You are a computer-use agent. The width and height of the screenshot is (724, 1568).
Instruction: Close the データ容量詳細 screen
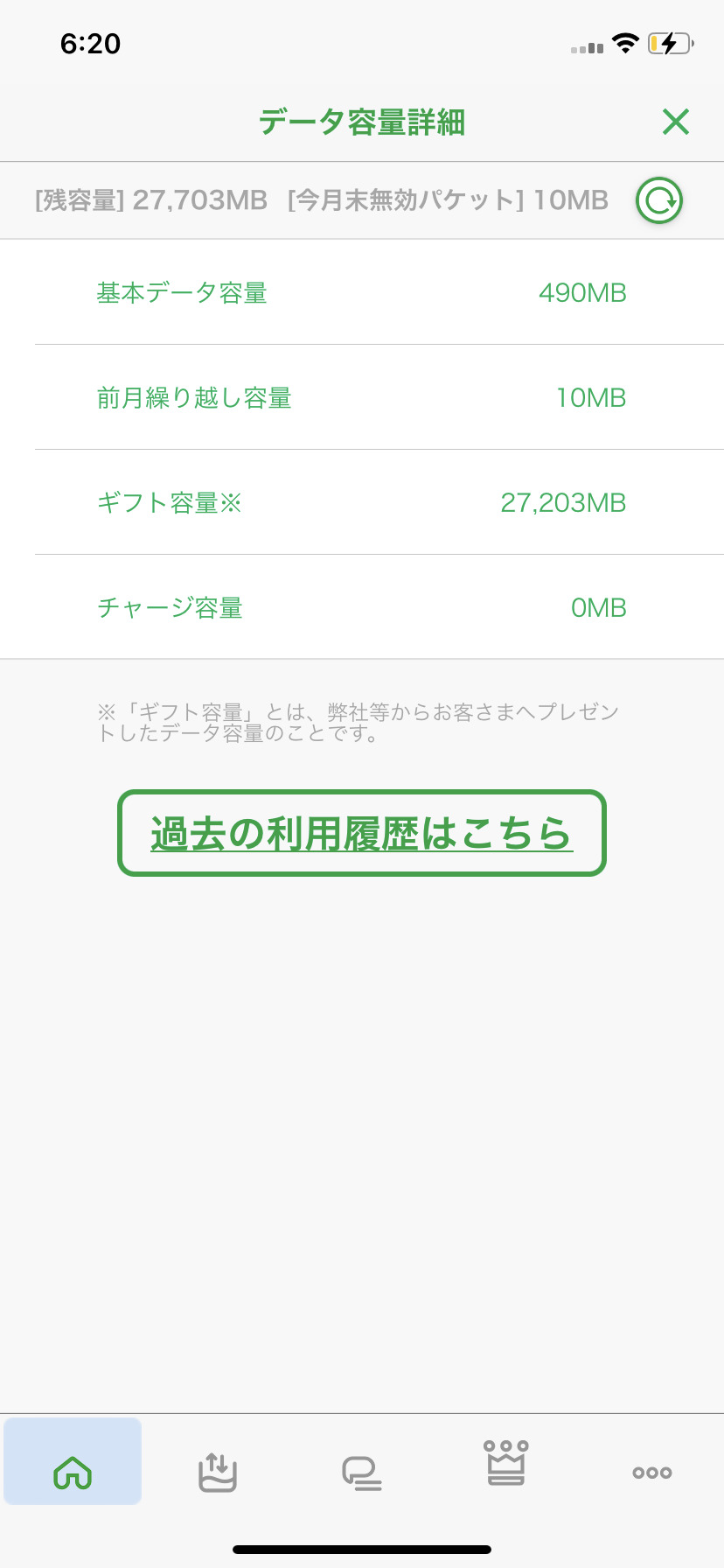pyautogui.click(x=676, y=122)
